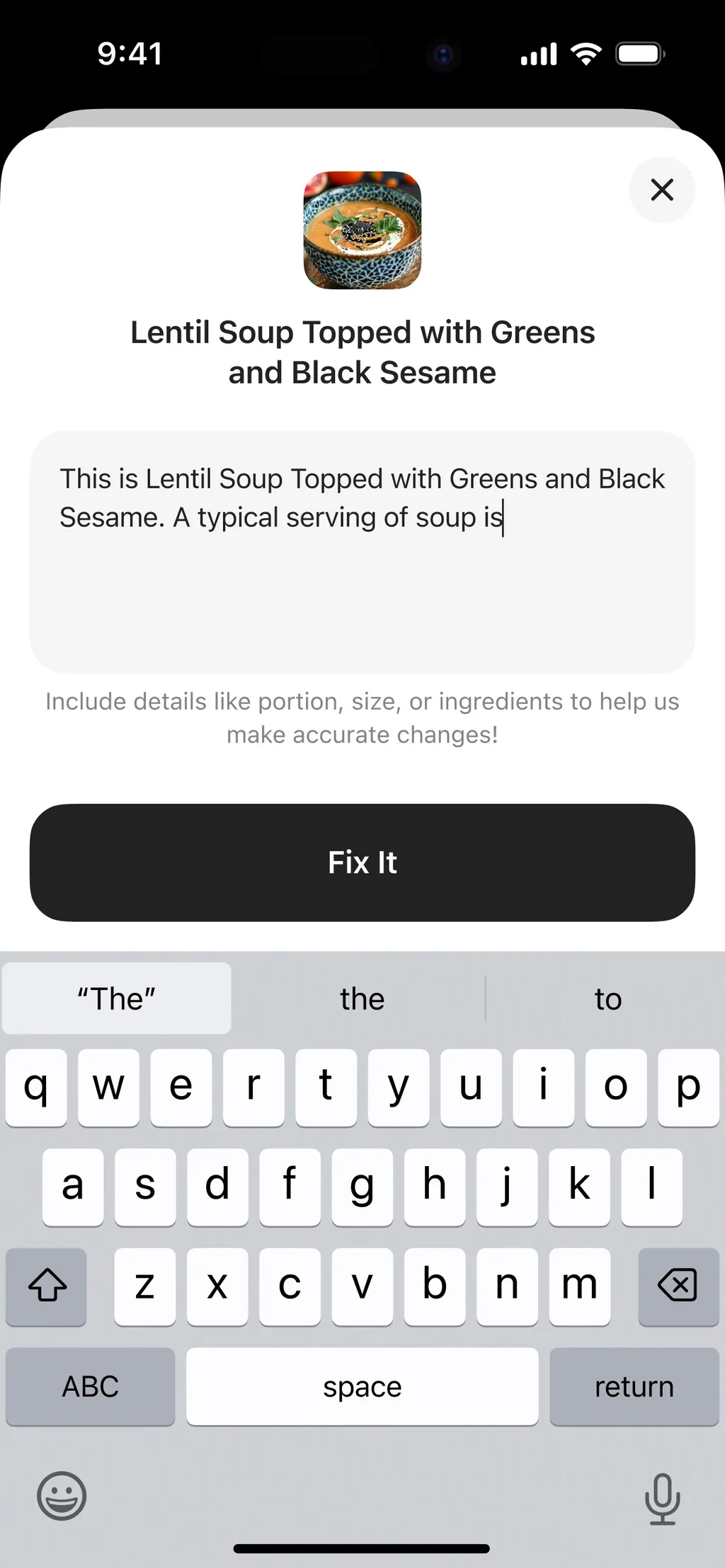Insert the "to" word suggestion
725x1568 pixels.
click(607, 998)
